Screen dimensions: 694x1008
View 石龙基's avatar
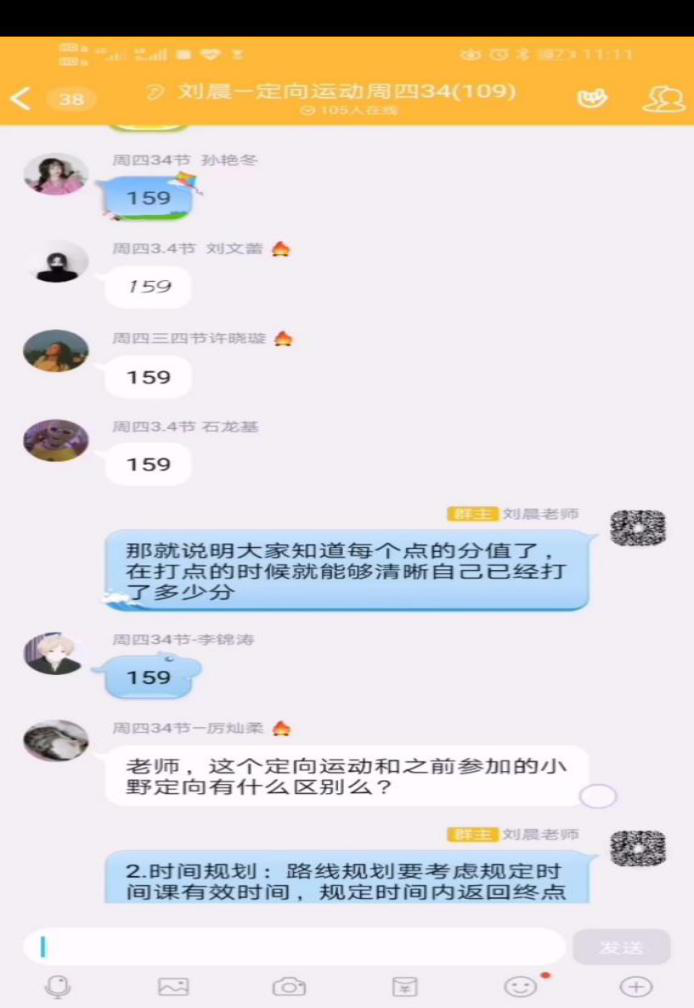pos(56,440)
